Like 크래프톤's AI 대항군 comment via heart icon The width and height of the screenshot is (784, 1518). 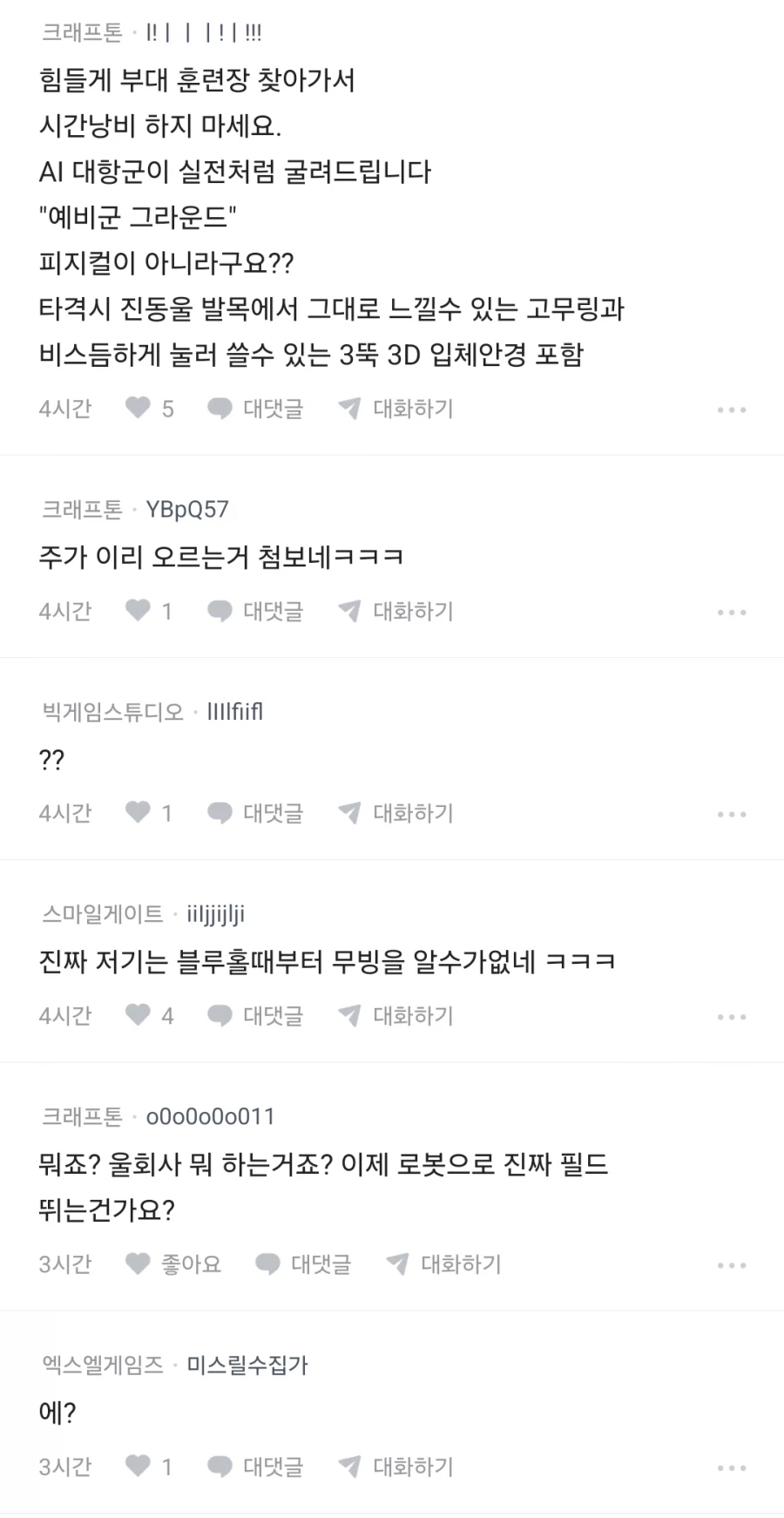point(137,409)
